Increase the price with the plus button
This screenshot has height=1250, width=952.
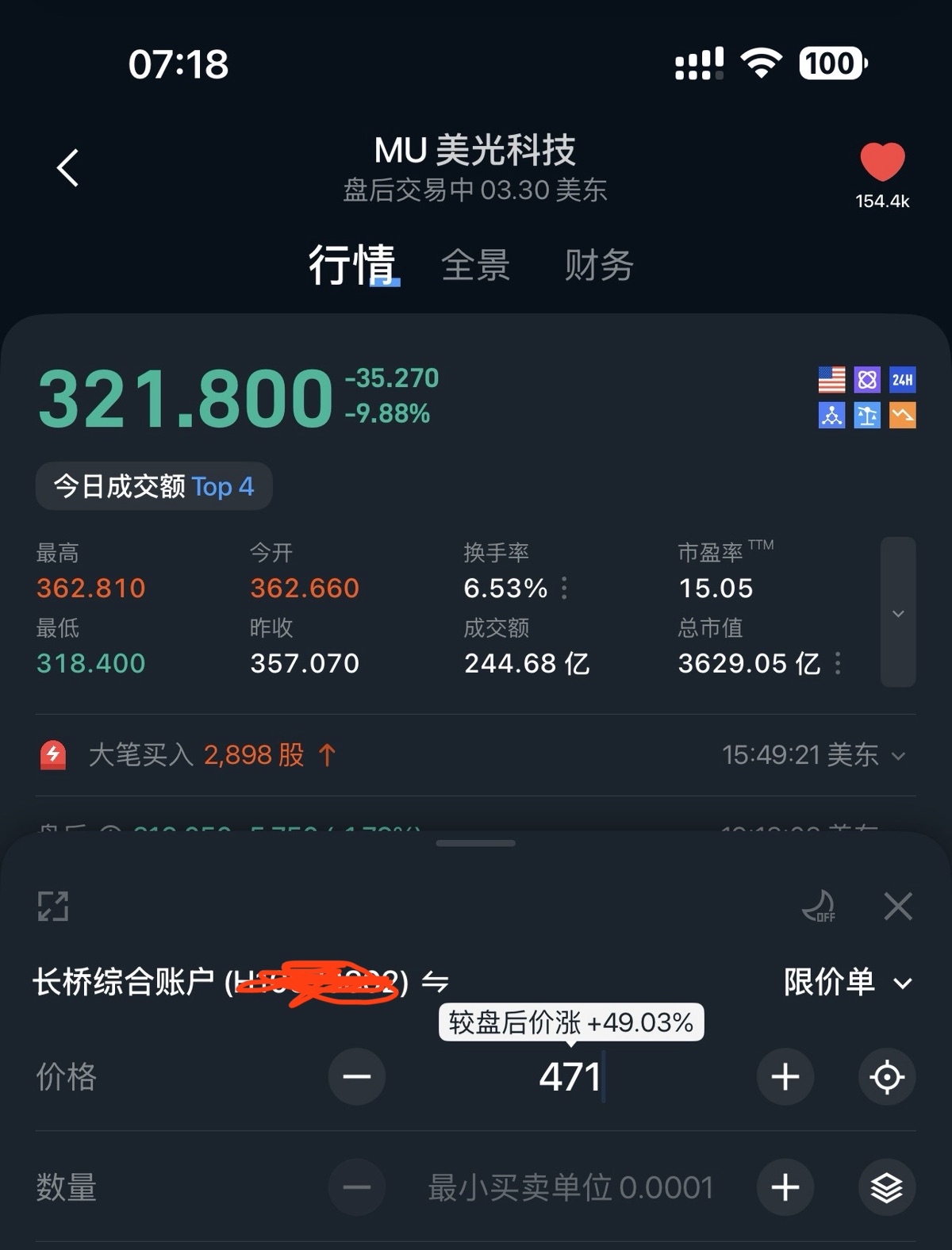point(785,1076)
